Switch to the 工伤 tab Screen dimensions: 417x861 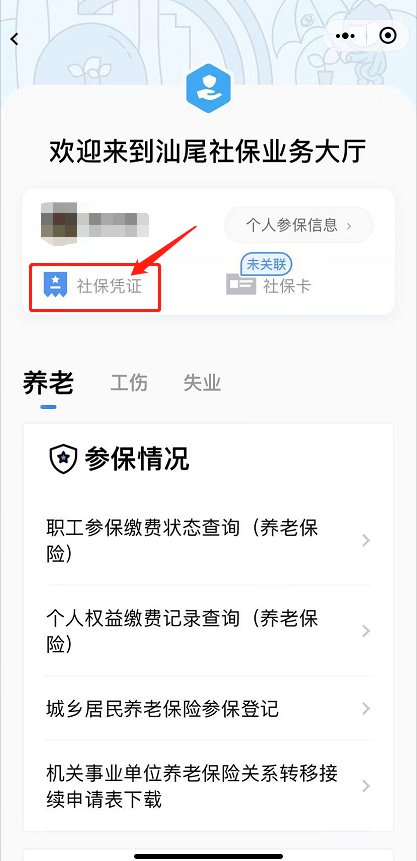pyautogui.click(x=129, y=382)
